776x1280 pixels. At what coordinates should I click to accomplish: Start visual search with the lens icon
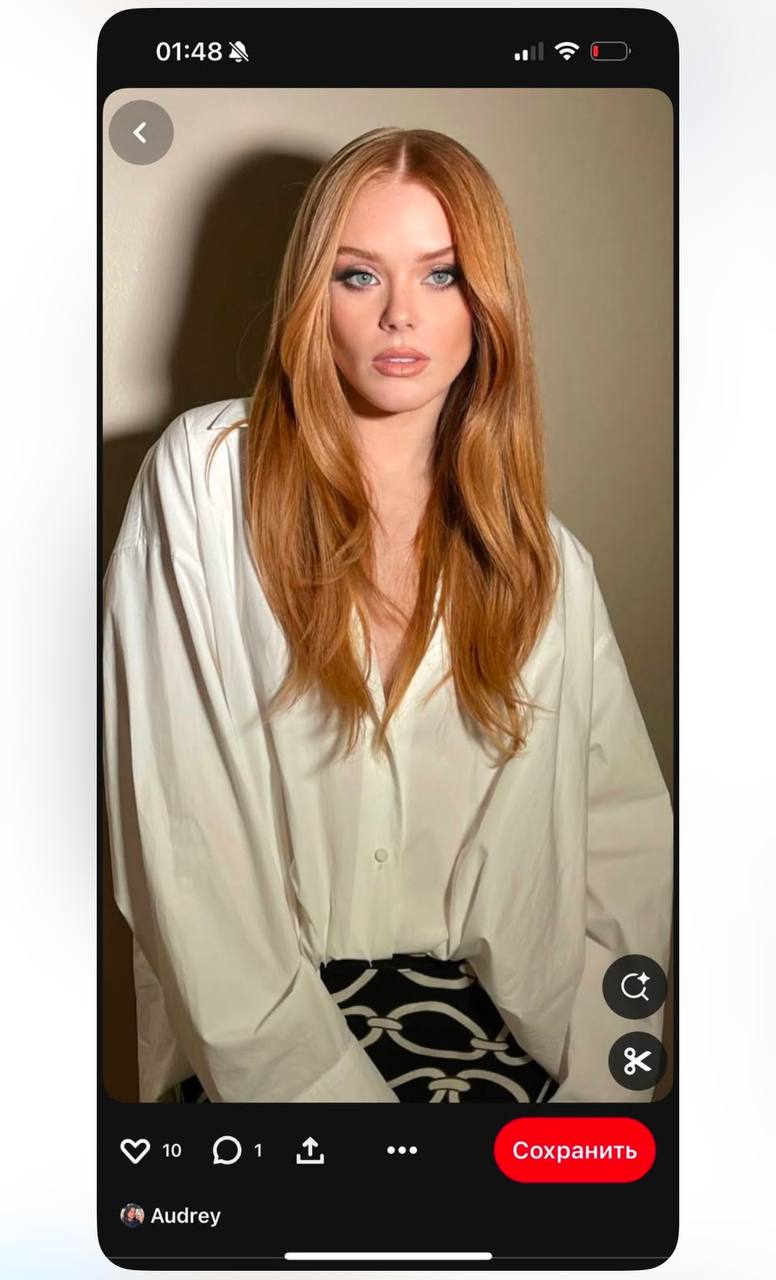(635, 987)
